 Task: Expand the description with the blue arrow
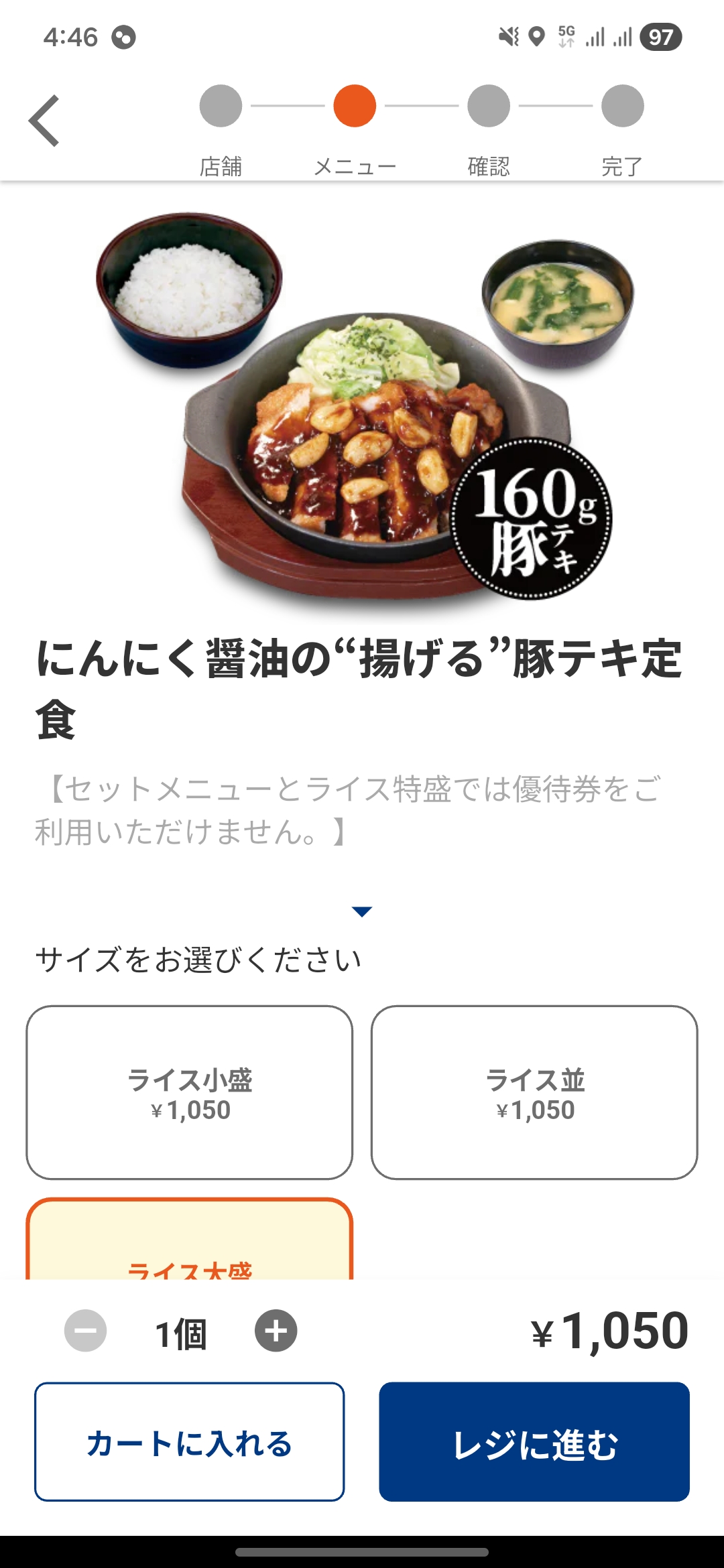click(362, 911)
